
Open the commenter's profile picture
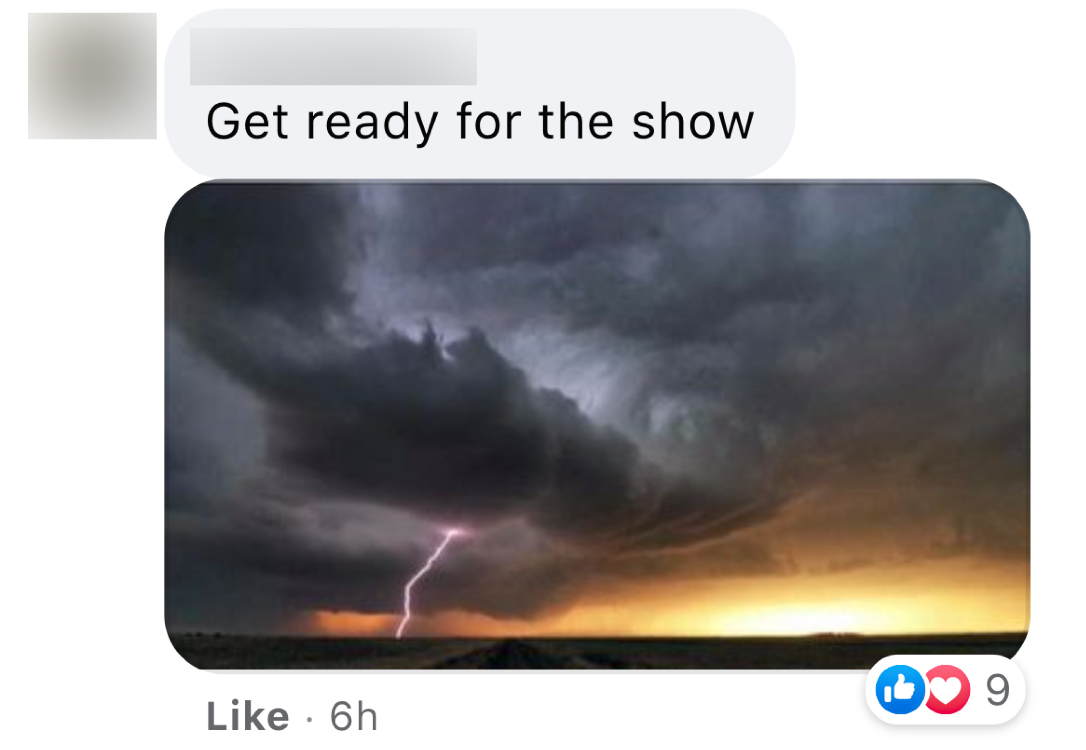click(92, 76)
